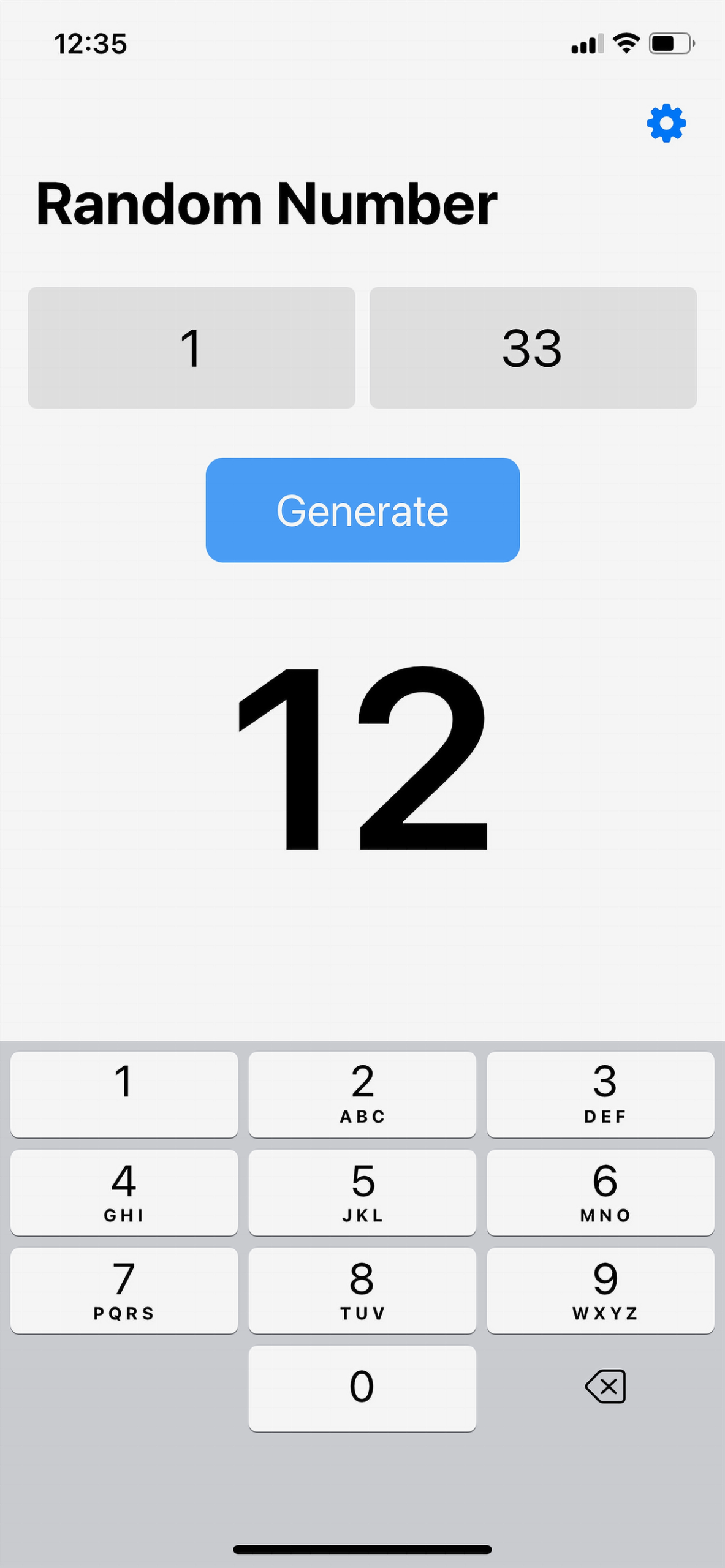
Task: Open the settings gear
Action: pos(666,123)
